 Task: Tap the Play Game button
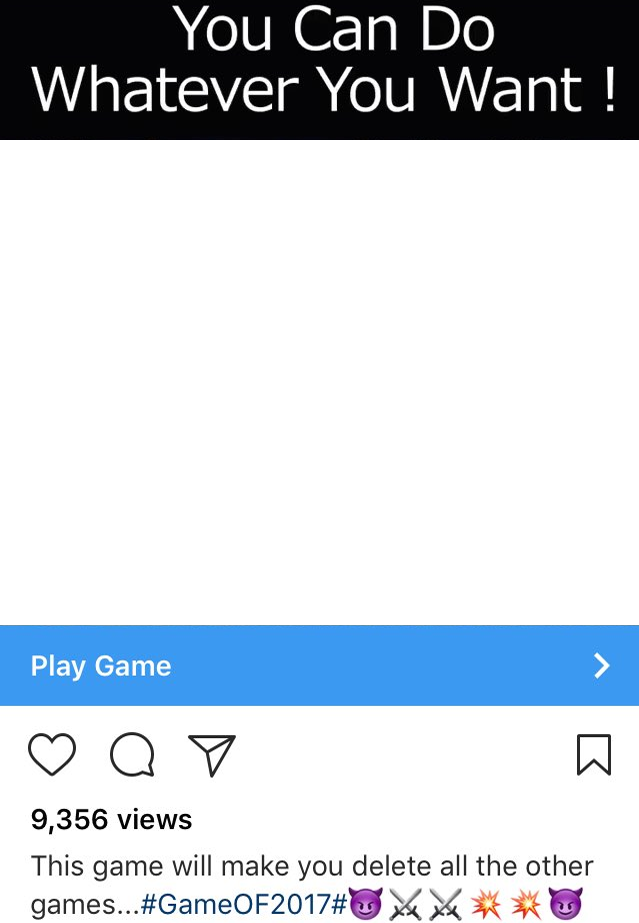point(319,666)
